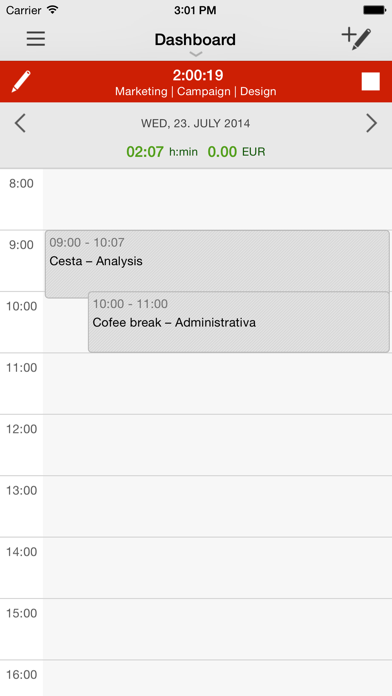Screen dimensions: 392x696
Task: Go to the previous day
Action: pyautogui.click(x=20, y=123)
